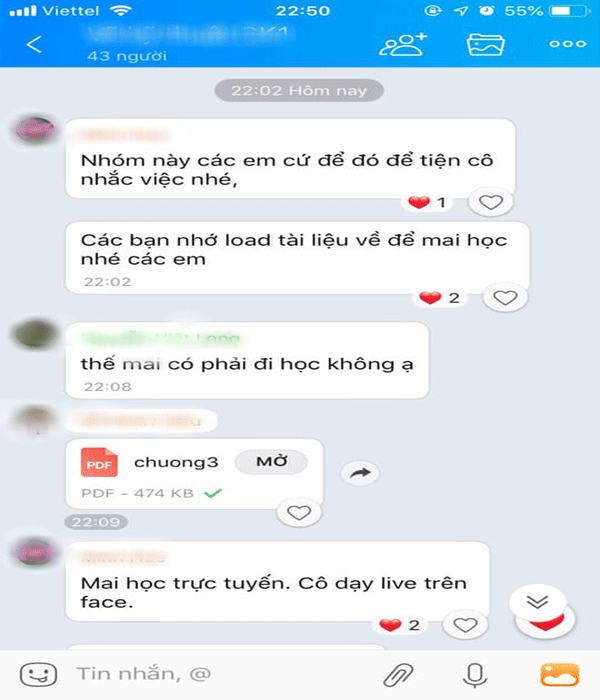This screenshot has height=700, width=600.
Task: Like the "Các bạn nhớ load tài liệu" message
Action: pos(506,297)
